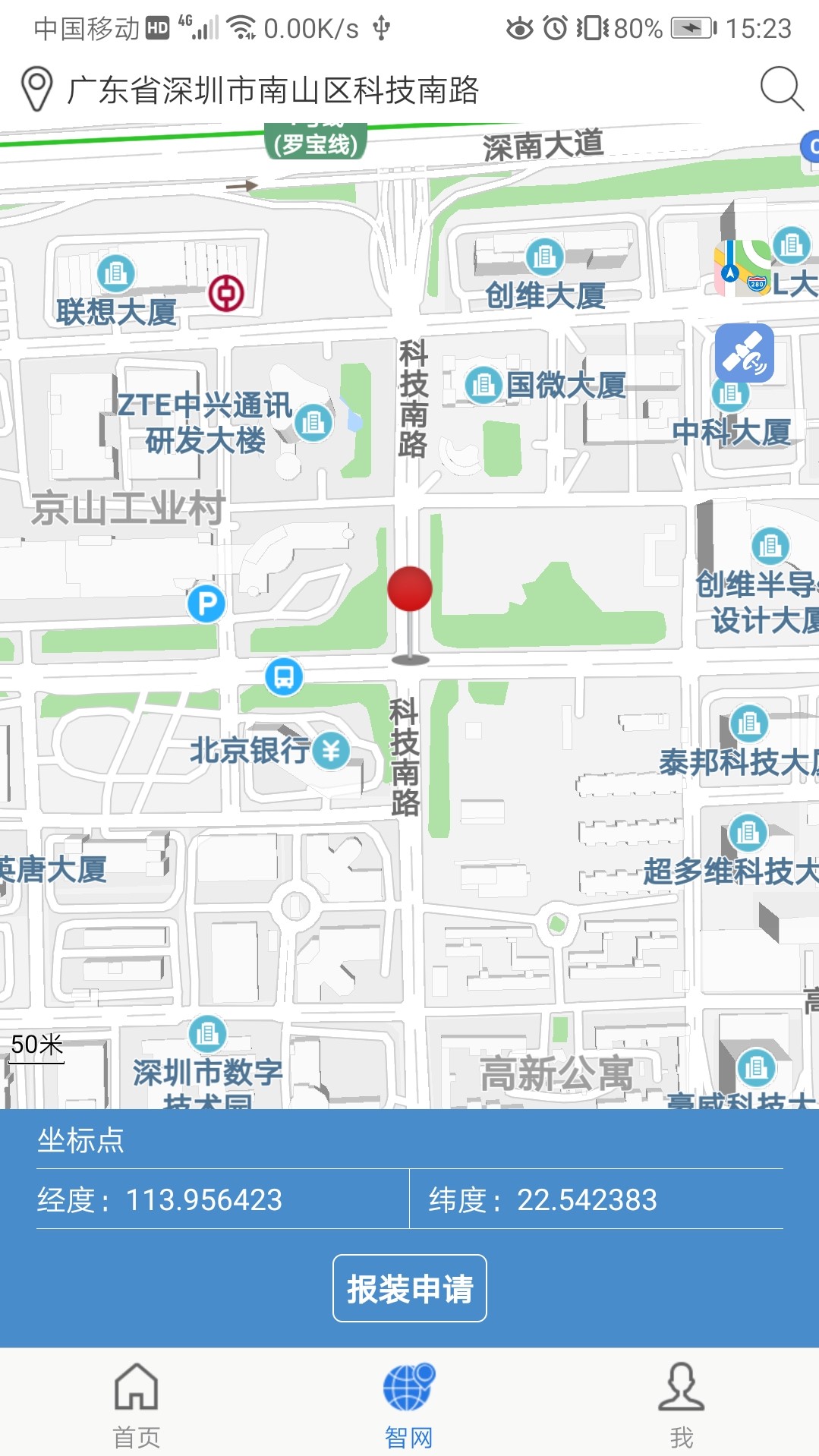Image resolution: width=819 pixels, height=1456 pixels.
Task: Tap the satellite positioning button on map
Action: tap(744, 353)
